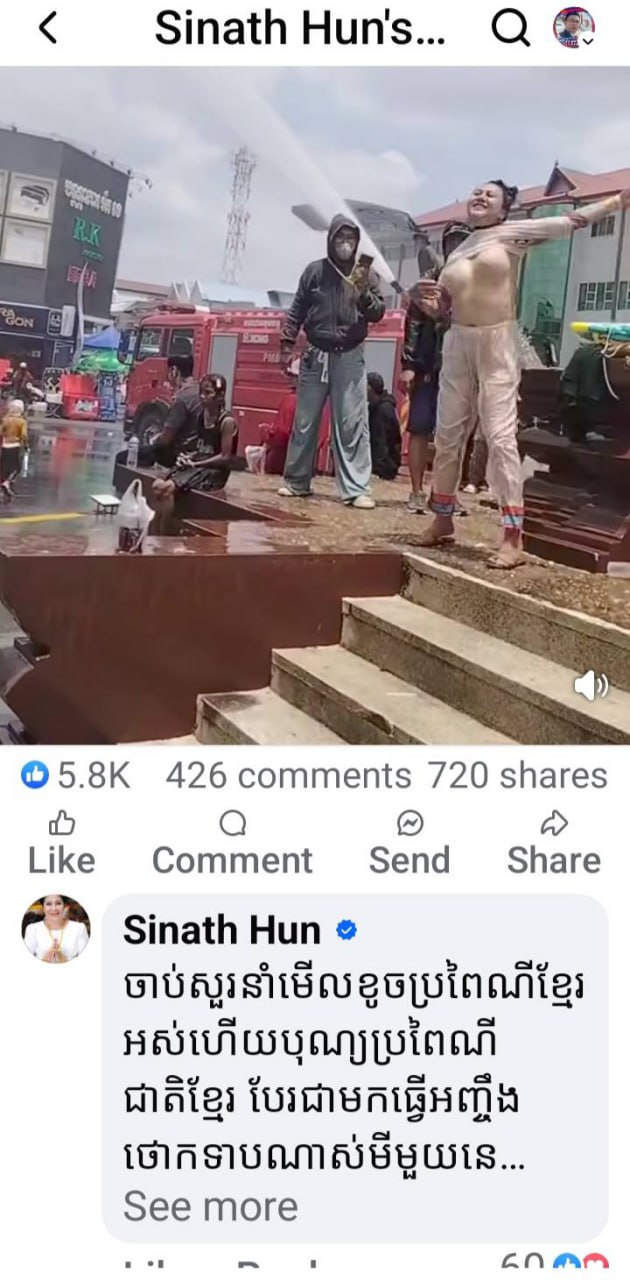Go back using the top-left arrow

pos(47,29)
